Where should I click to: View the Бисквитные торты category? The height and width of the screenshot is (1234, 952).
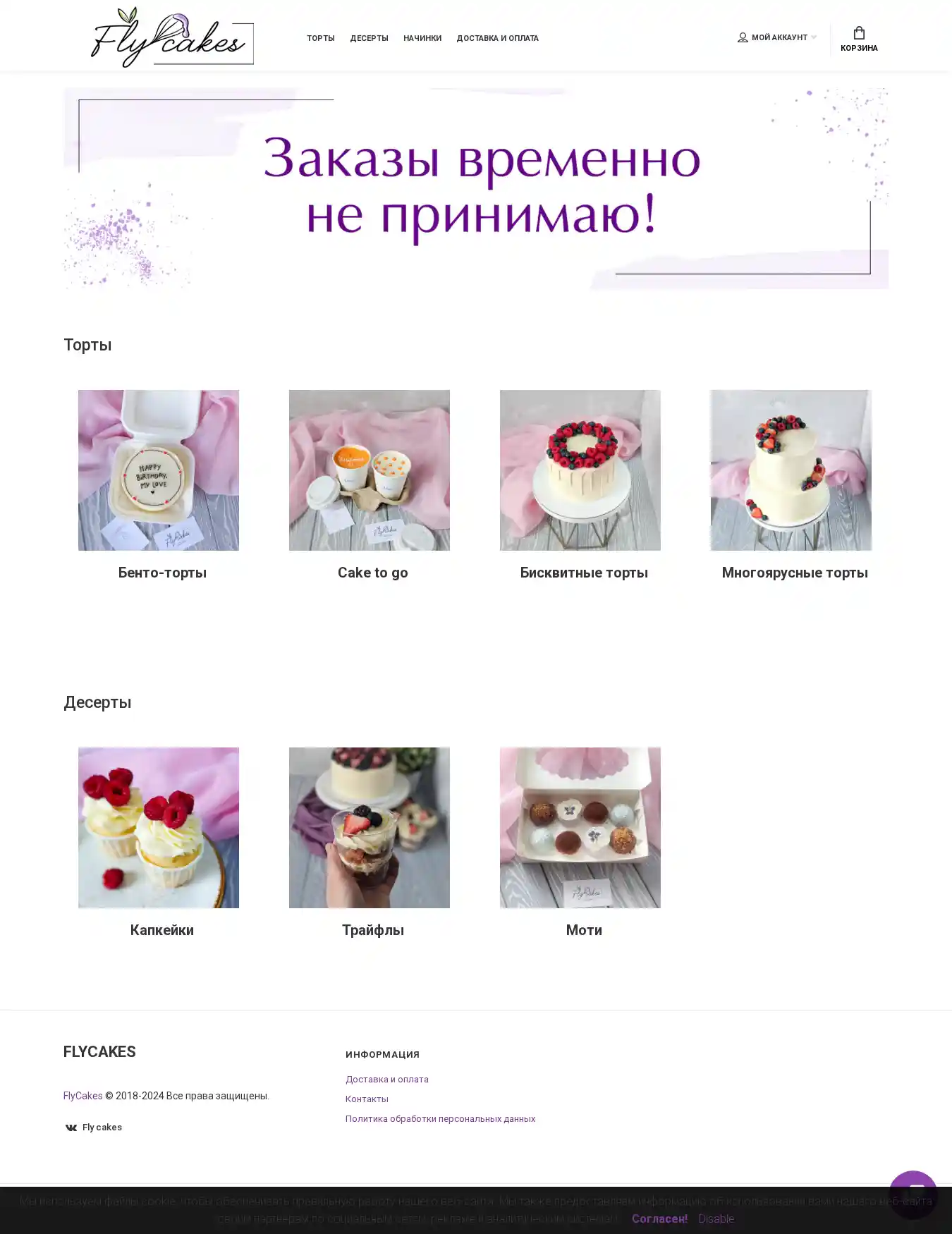point(583,573)
